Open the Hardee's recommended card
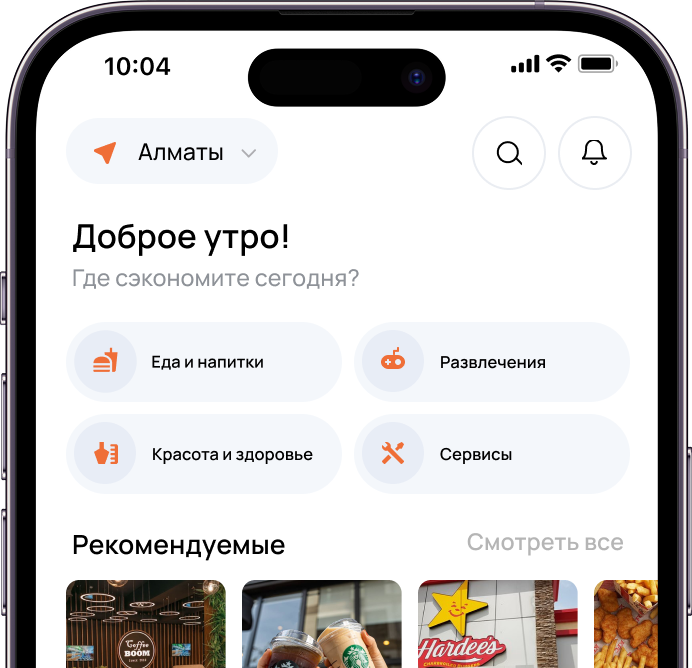This screenshot has width=692, height=668. tap(498, 625)
